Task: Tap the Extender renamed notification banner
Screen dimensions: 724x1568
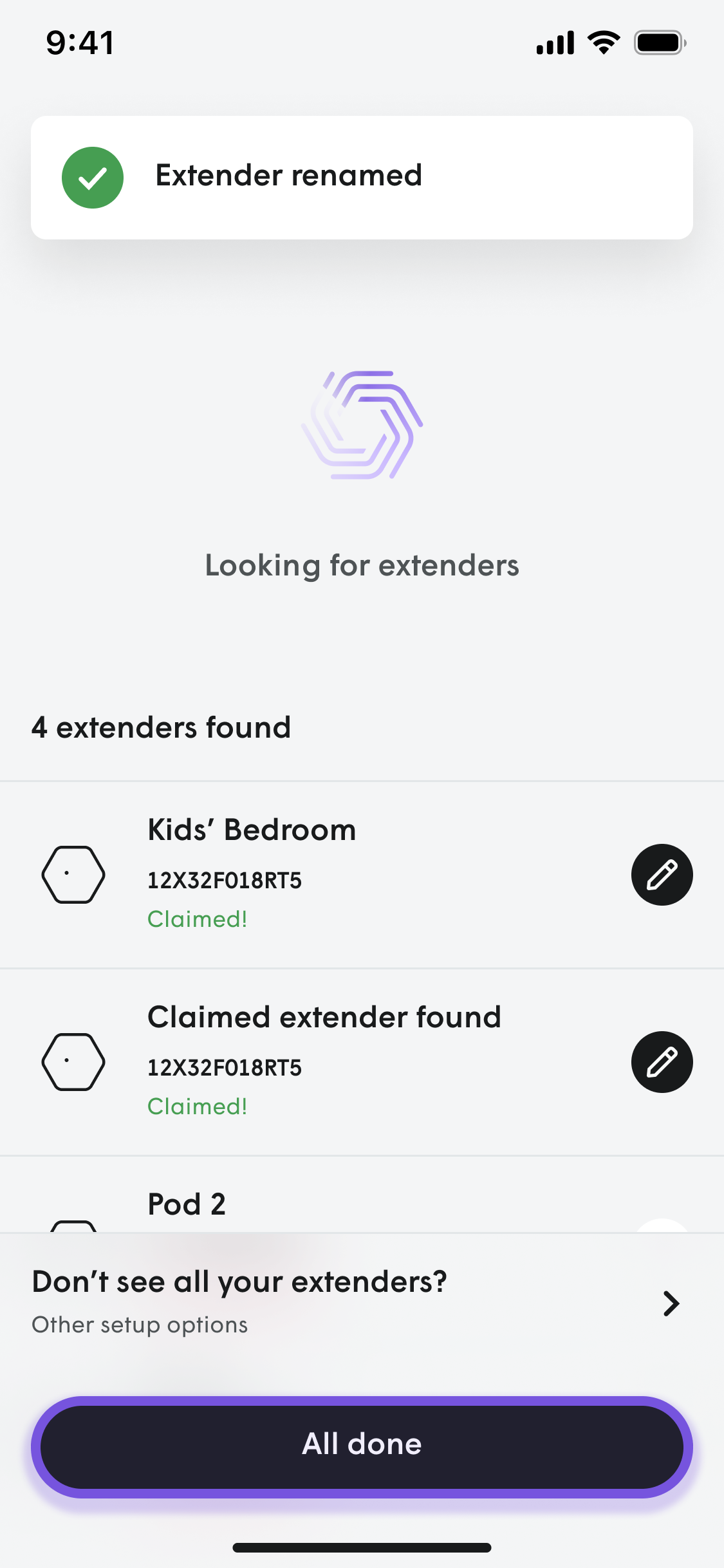Action: [362, 176]
